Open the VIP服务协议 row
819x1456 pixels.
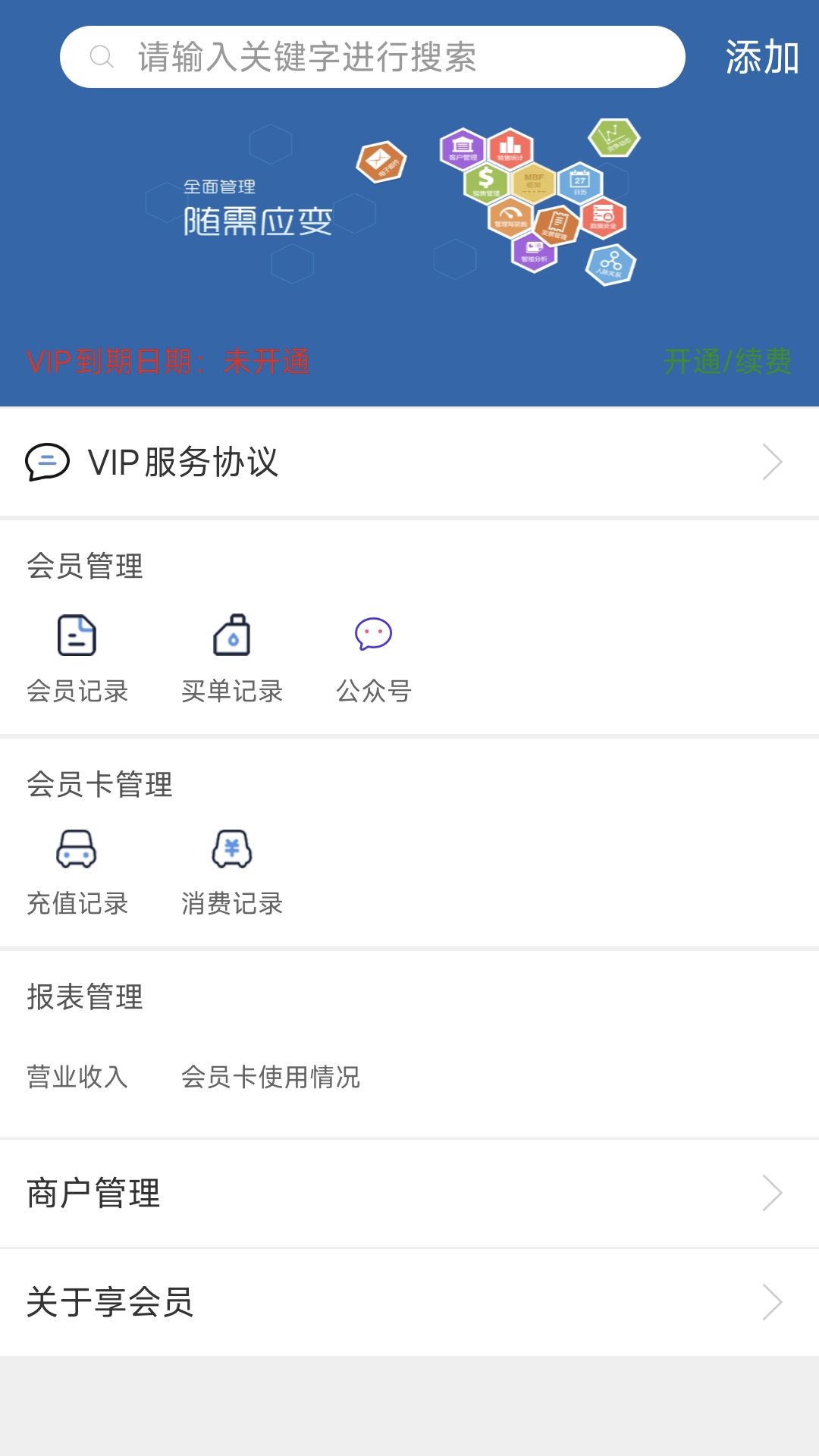click(409, 462)
